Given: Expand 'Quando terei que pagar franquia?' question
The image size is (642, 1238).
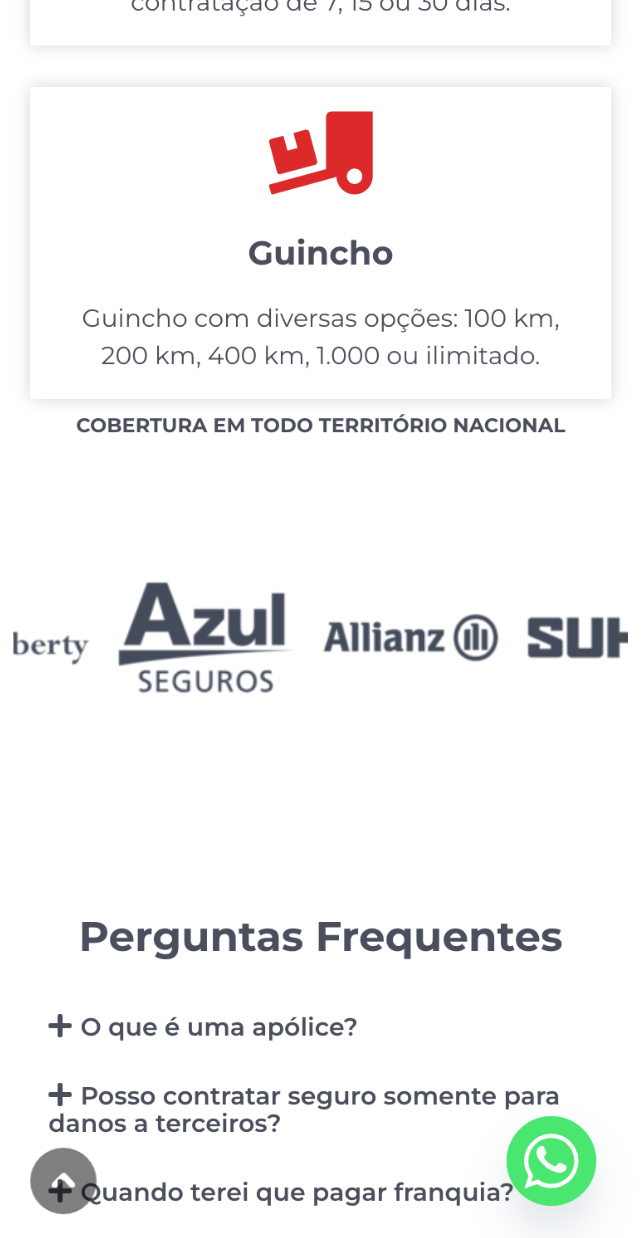Looking at the screenshot, I should [x=296, y=1192].
